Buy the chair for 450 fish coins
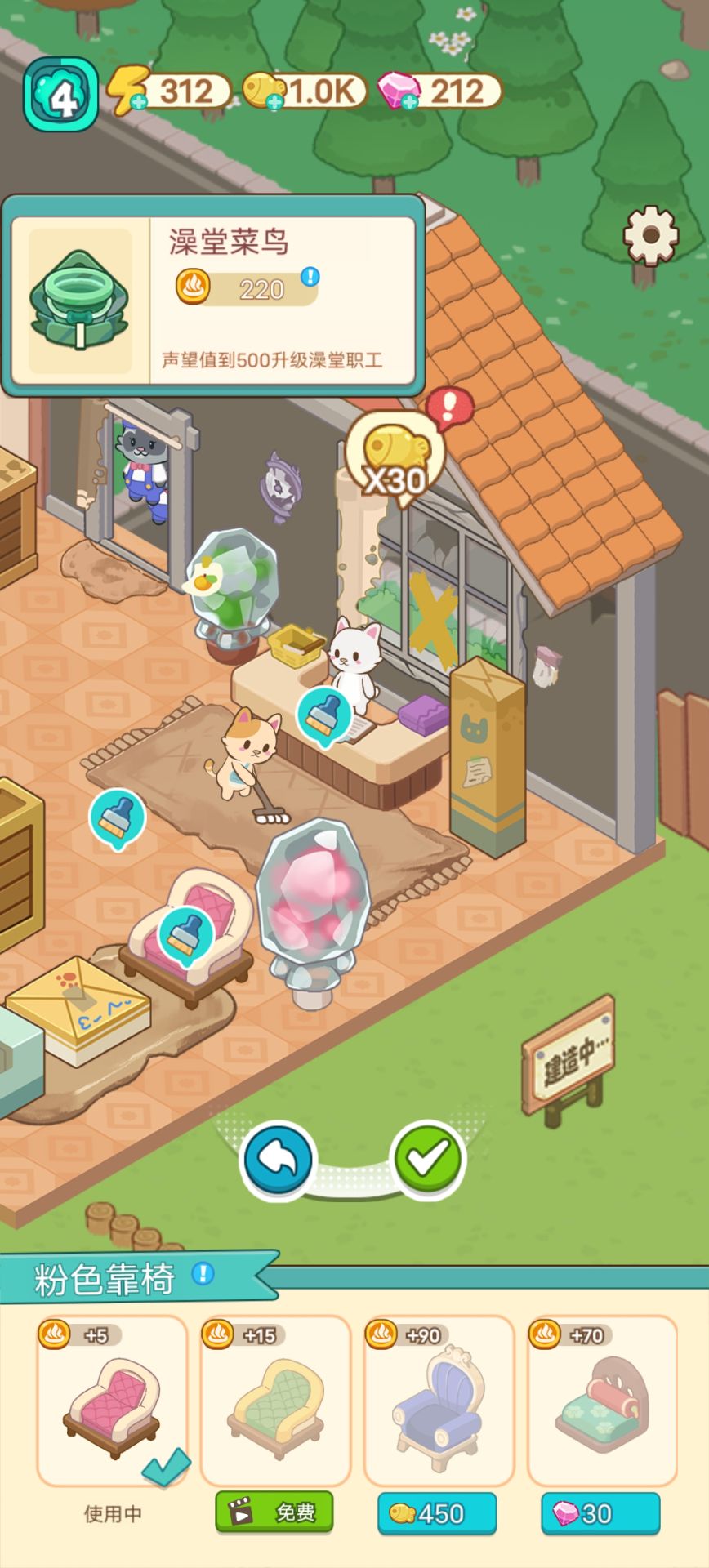The height and width of the screenshot is (1568, 709). click(437, 1514)
